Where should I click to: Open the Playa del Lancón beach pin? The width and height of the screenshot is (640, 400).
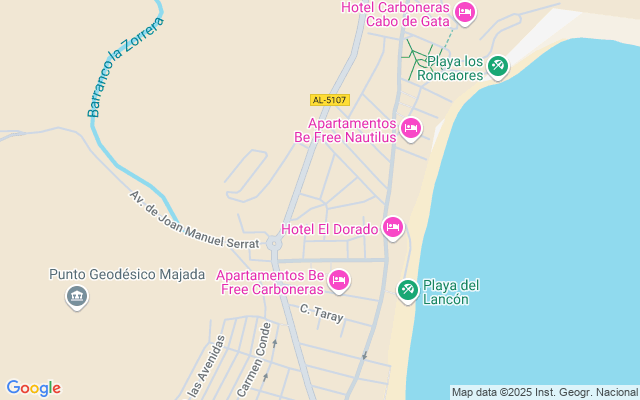click(408, 291)
